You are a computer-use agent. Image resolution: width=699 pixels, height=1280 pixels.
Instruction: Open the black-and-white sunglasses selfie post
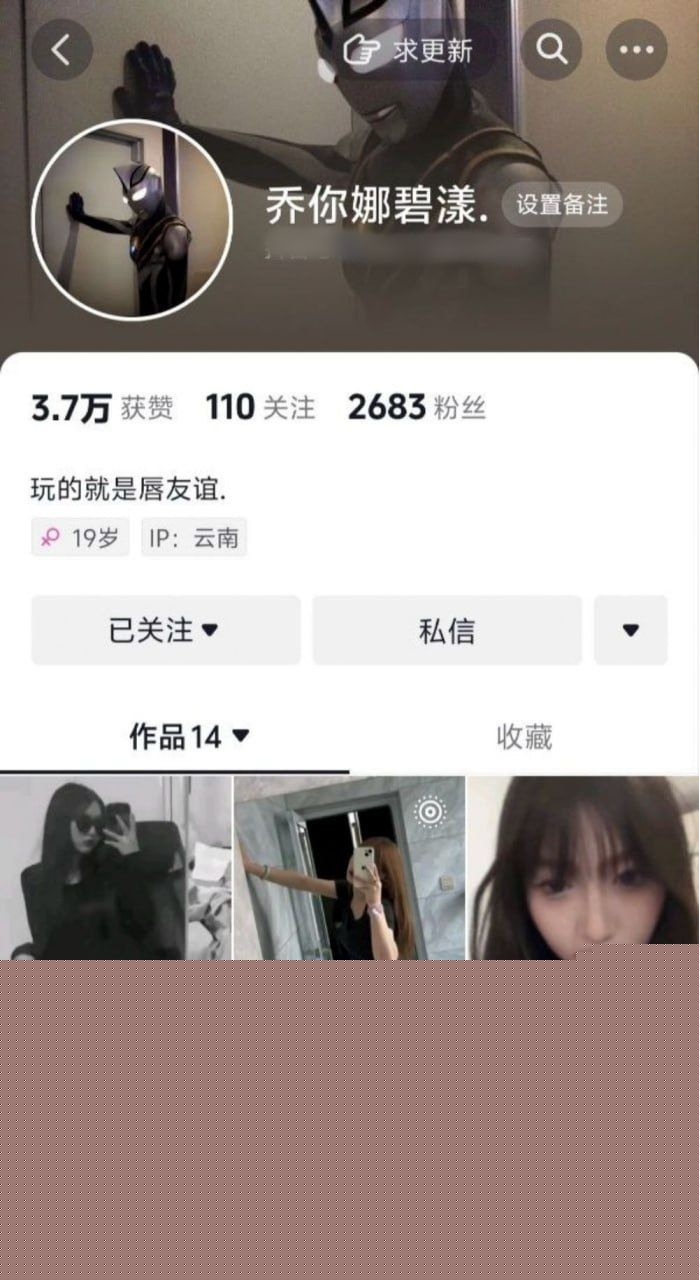[x=115, y=868]
